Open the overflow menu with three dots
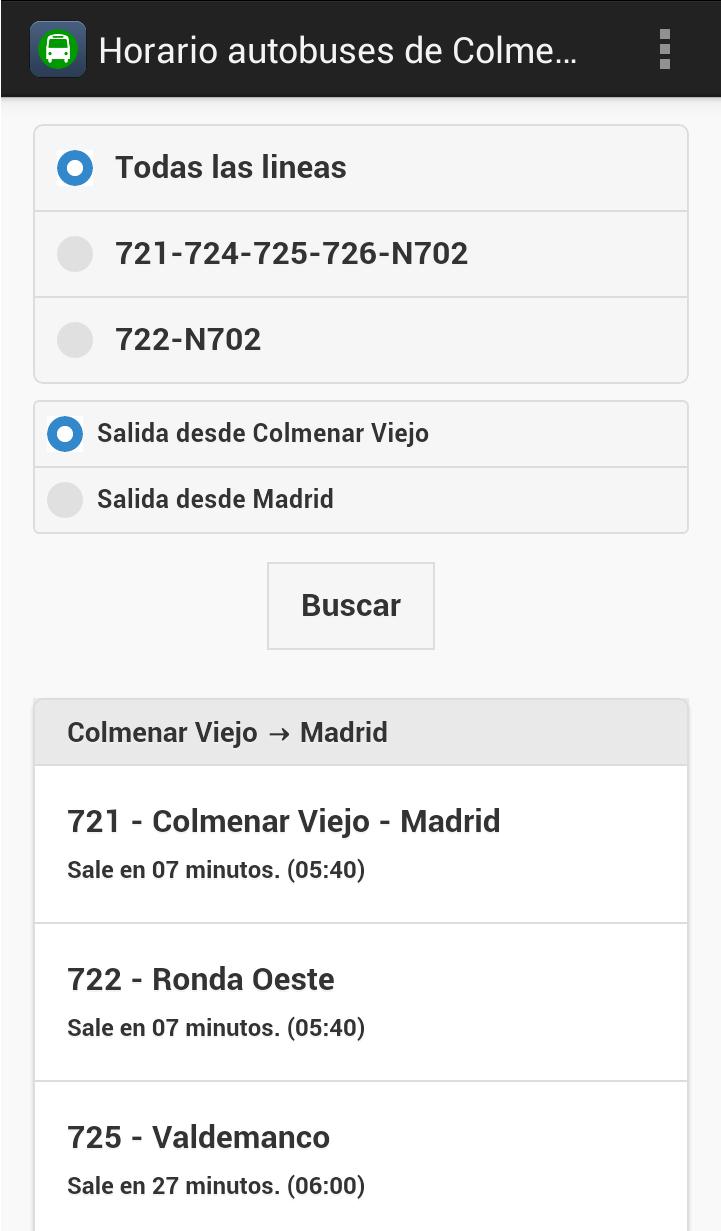 coord(664,48)
